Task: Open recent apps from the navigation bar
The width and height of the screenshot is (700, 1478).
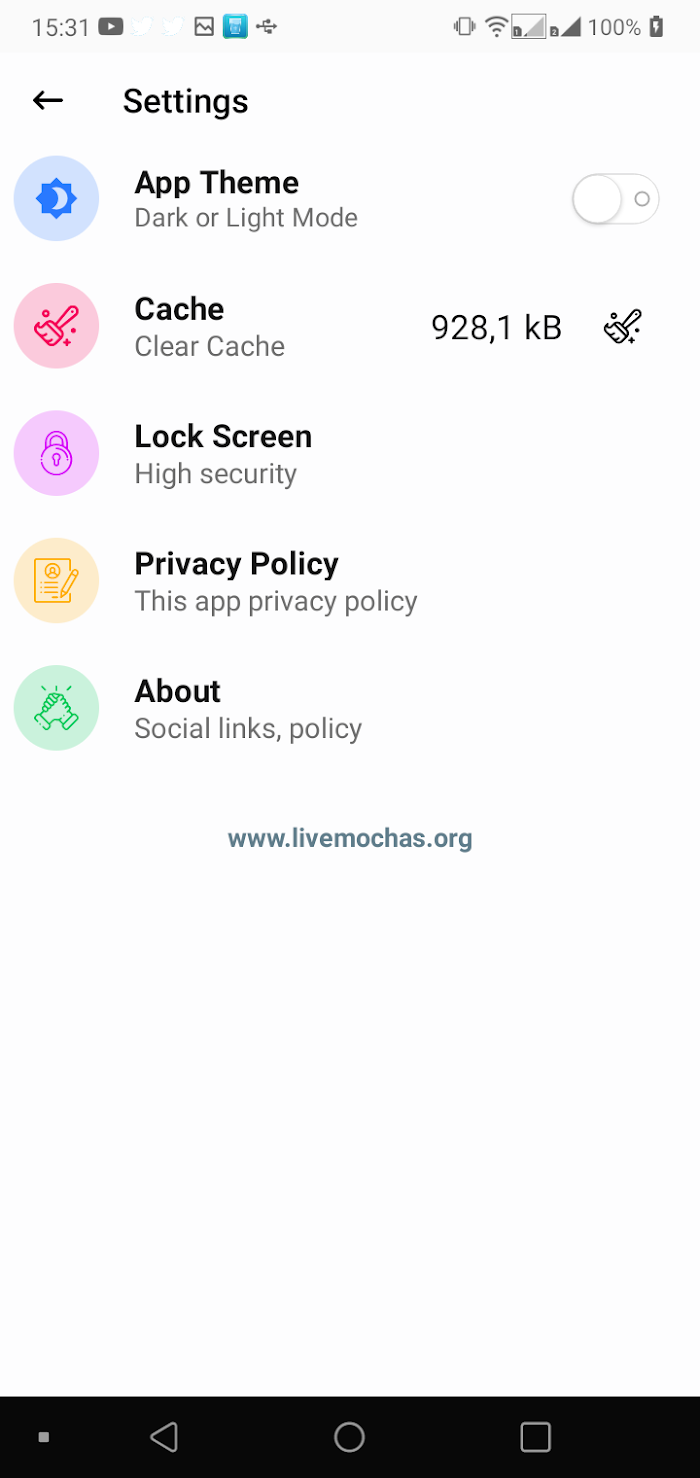Action: [535, 1437]
